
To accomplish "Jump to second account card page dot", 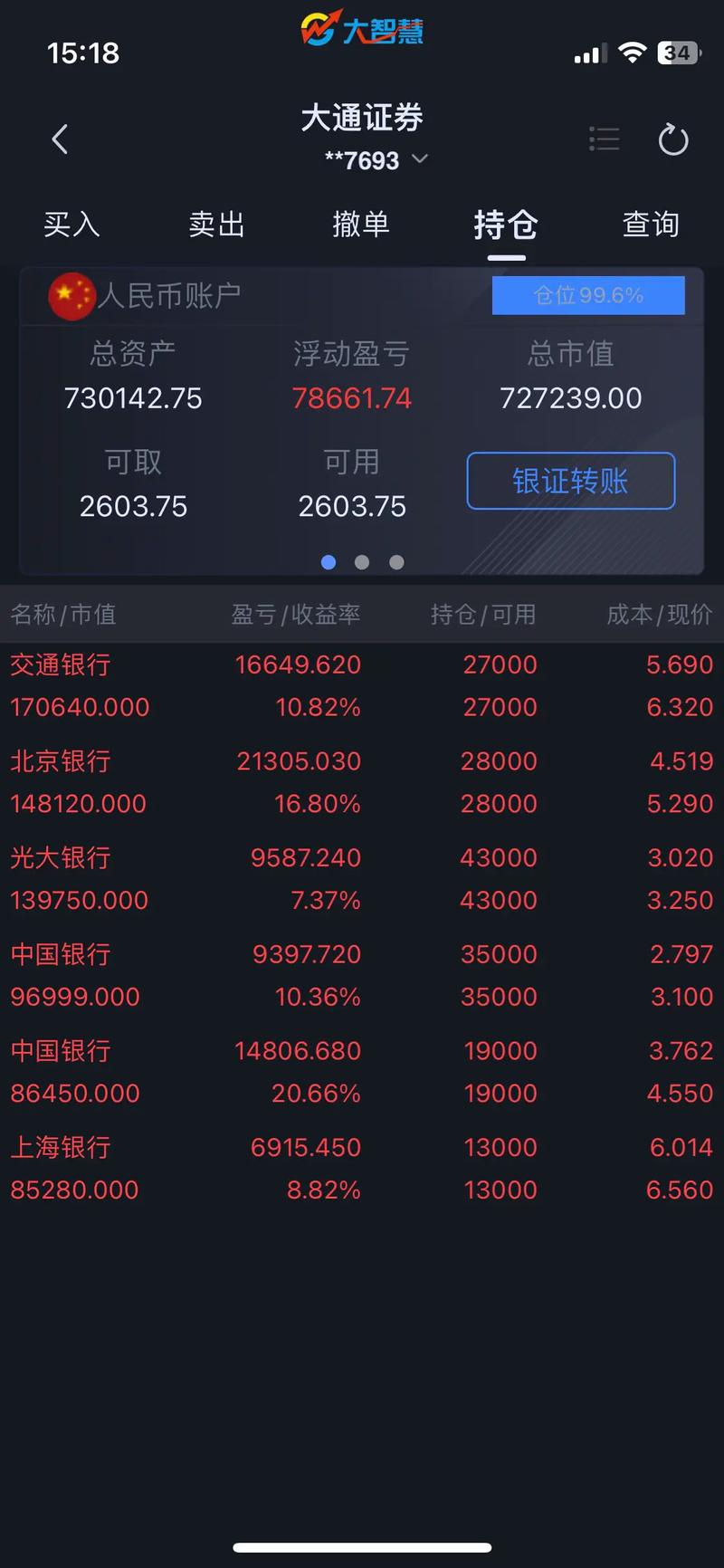I will point(362,562).
